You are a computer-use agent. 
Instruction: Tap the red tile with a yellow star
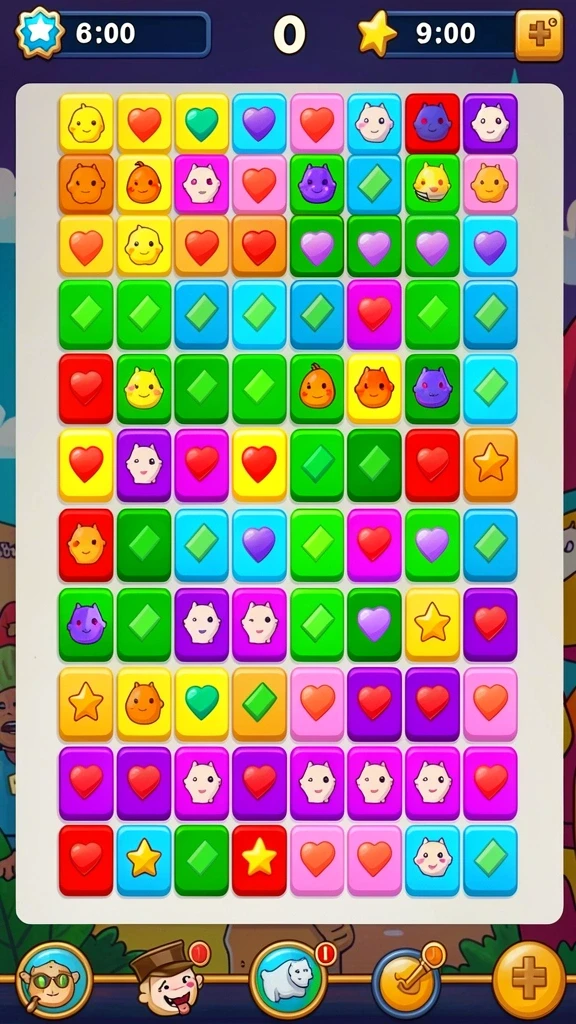click(259, 860)
